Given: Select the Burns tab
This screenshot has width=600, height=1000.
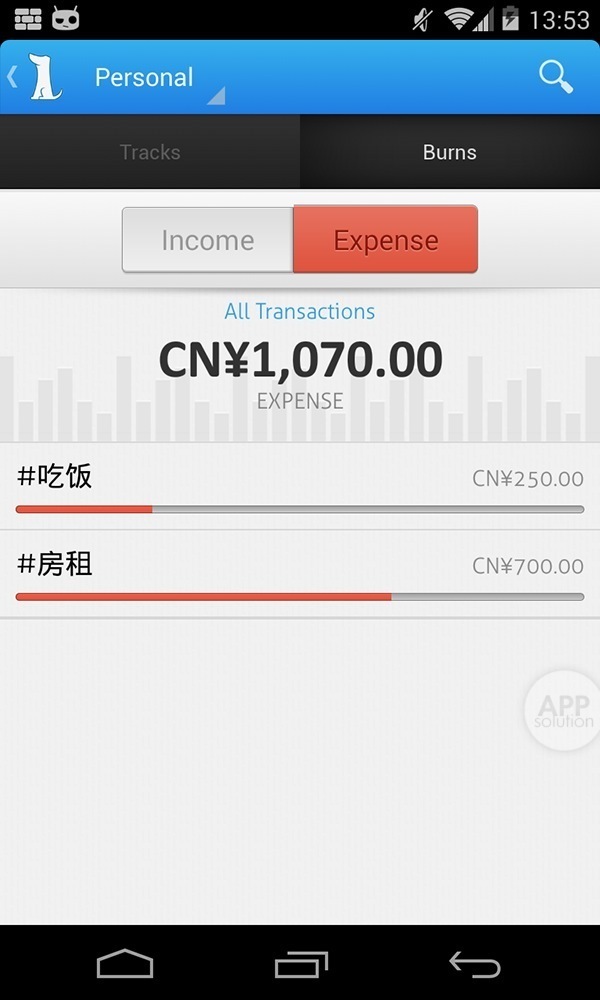Looking at the screenshot, I should tap(449, 152).
